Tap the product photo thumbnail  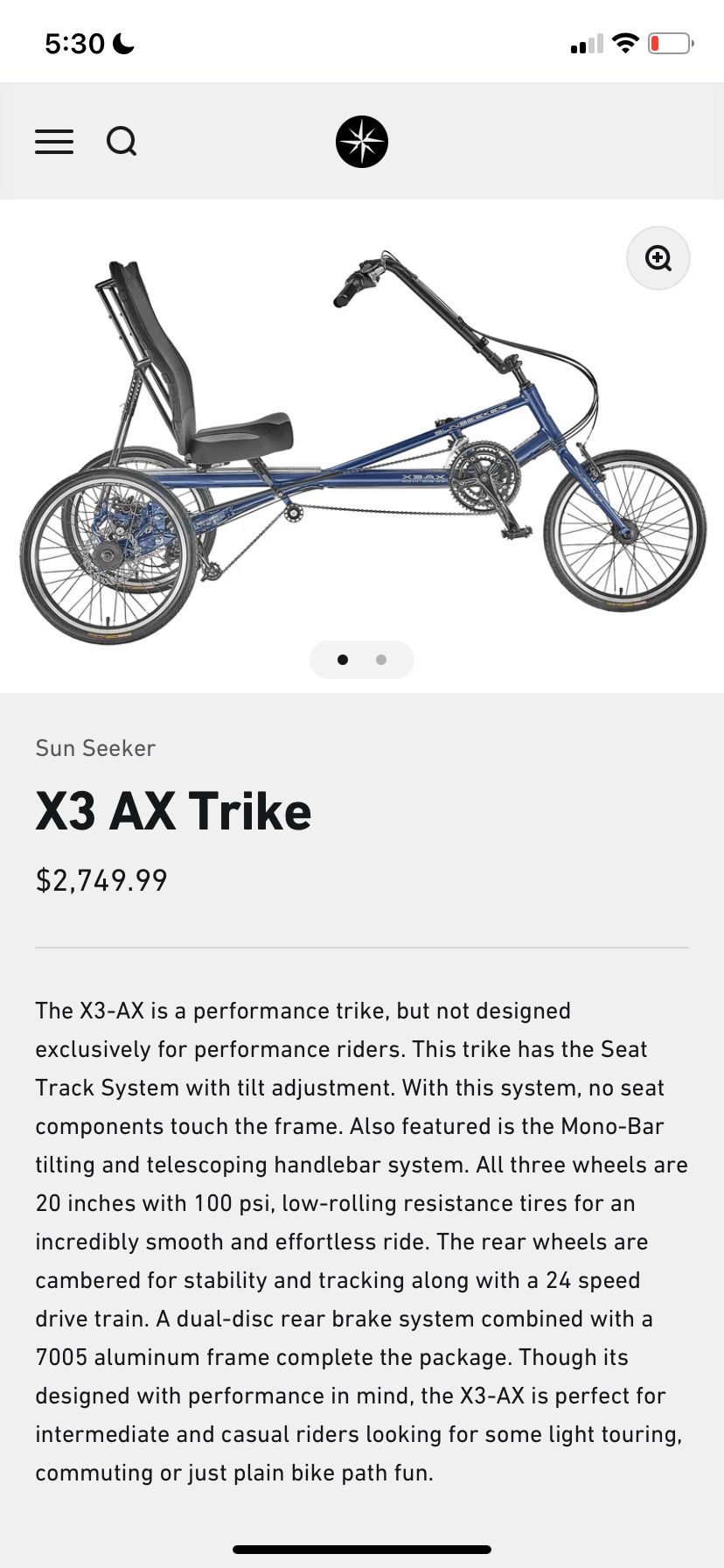pyautogui.click(x=362, y=437)
